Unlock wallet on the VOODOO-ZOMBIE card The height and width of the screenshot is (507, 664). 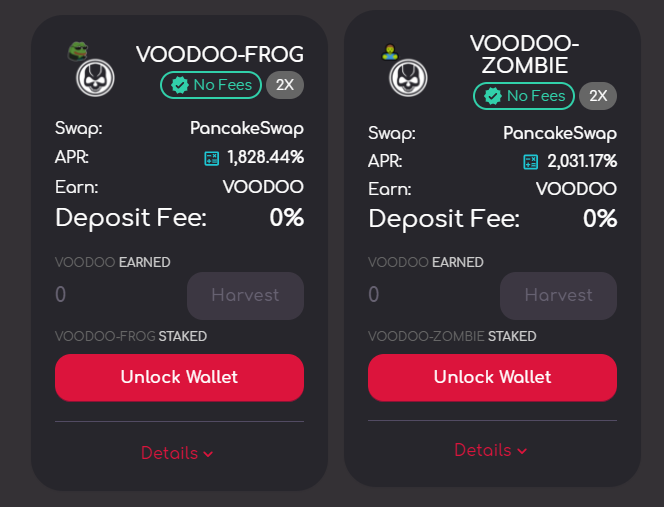(x=492, y=377)
